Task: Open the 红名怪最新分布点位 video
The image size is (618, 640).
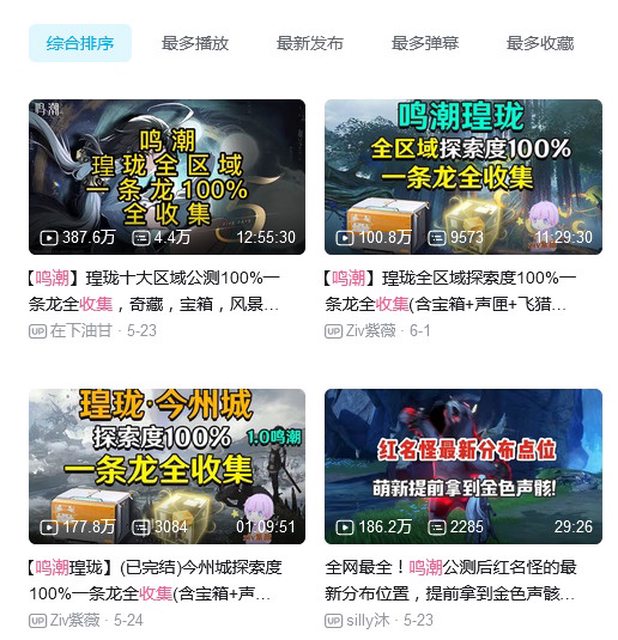Action: click(463, 466)
